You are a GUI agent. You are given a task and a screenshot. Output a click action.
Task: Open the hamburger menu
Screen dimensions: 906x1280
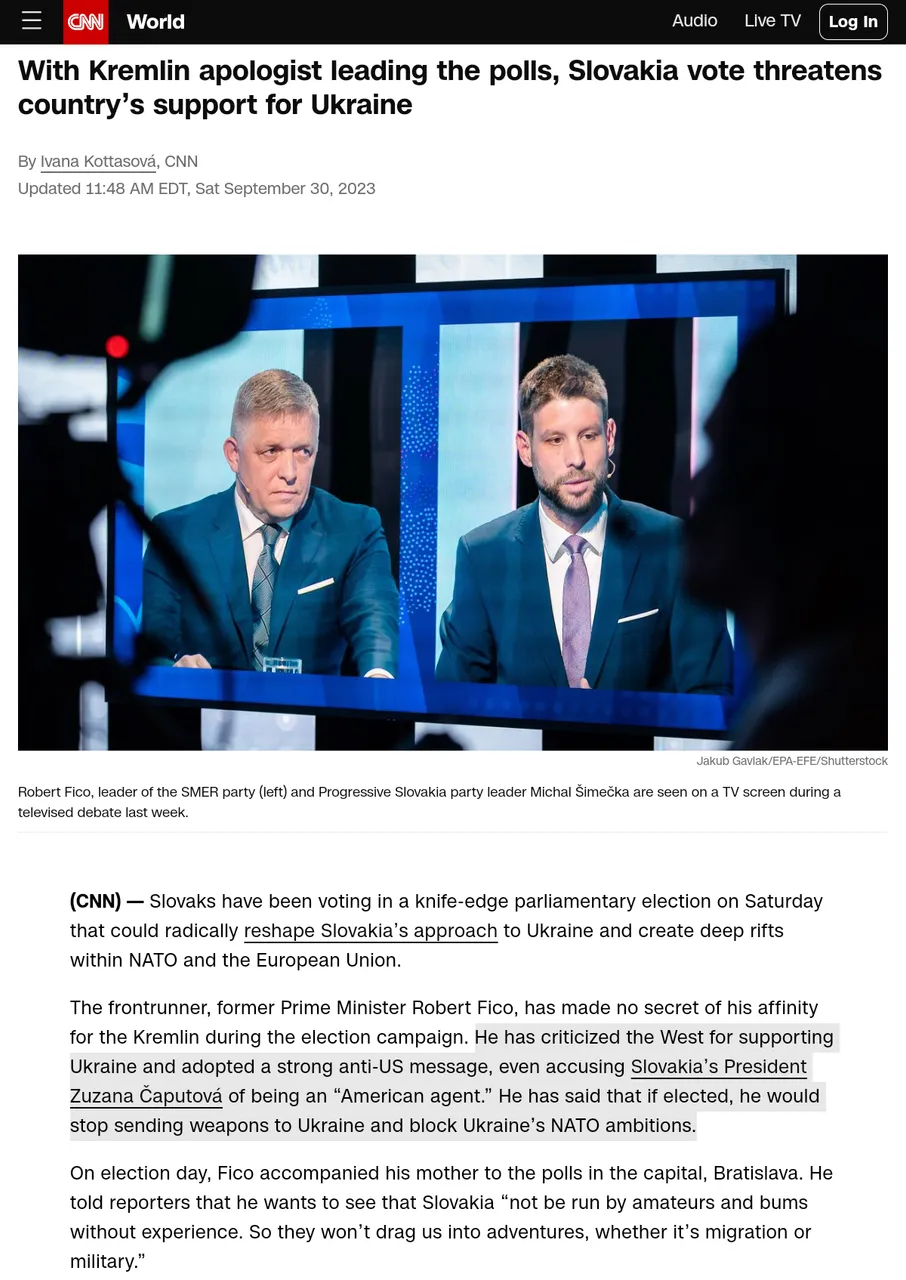pyautogui.click(x=32, y=21)
